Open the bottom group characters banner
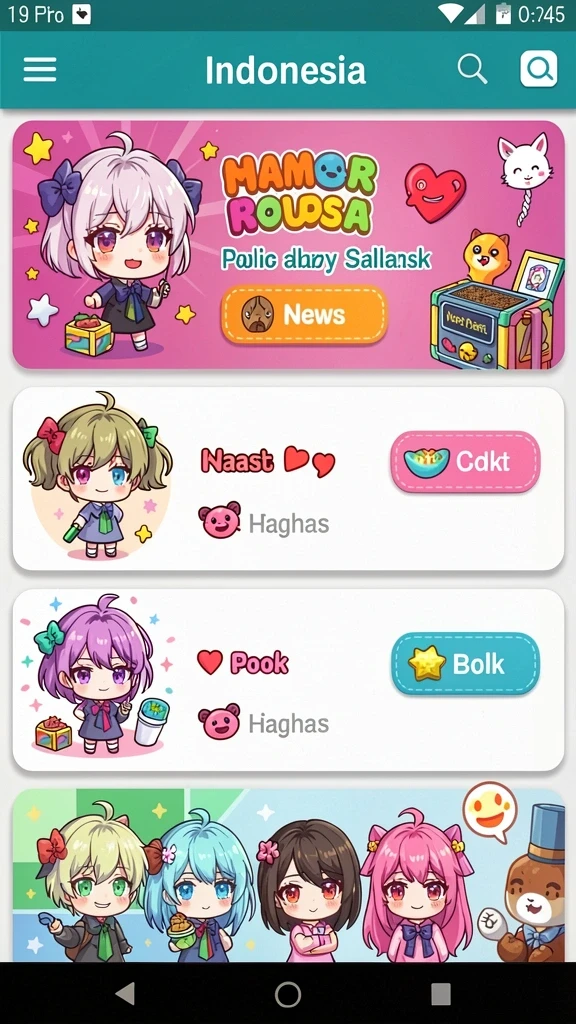This screenshot has width=576, height=1024. (x=288, y=875)
